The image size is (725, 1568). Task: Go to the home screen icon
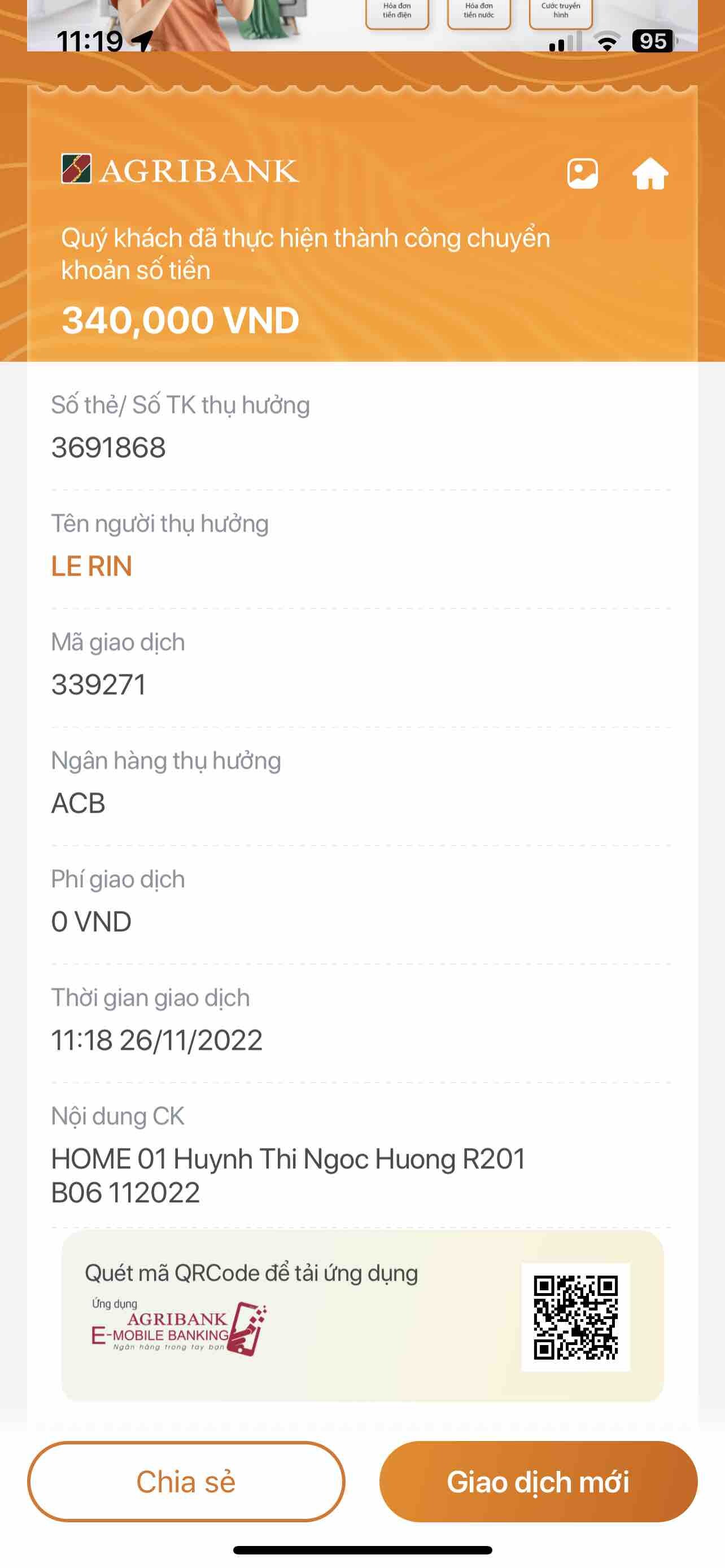(650, 174)
